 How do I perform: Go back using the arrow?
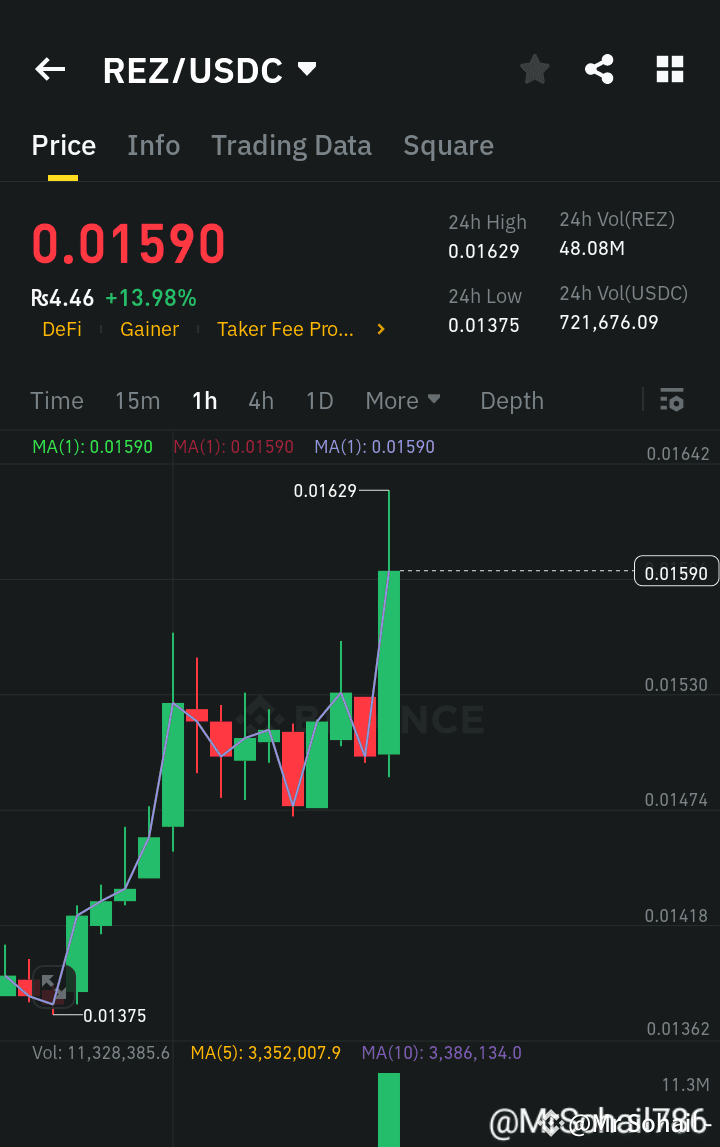50,70
